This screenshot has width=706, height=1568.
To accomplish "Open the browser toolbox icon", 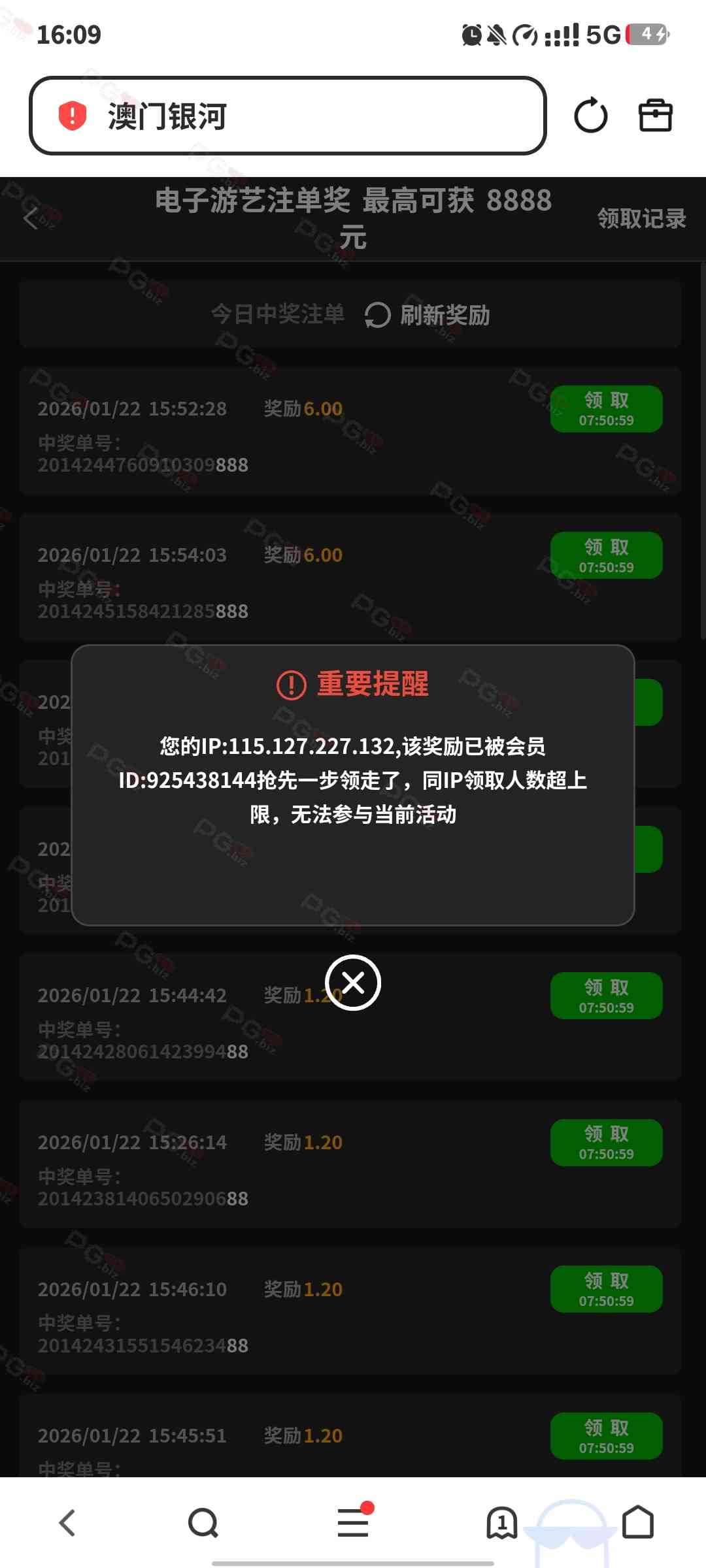I will coord(655,116).
